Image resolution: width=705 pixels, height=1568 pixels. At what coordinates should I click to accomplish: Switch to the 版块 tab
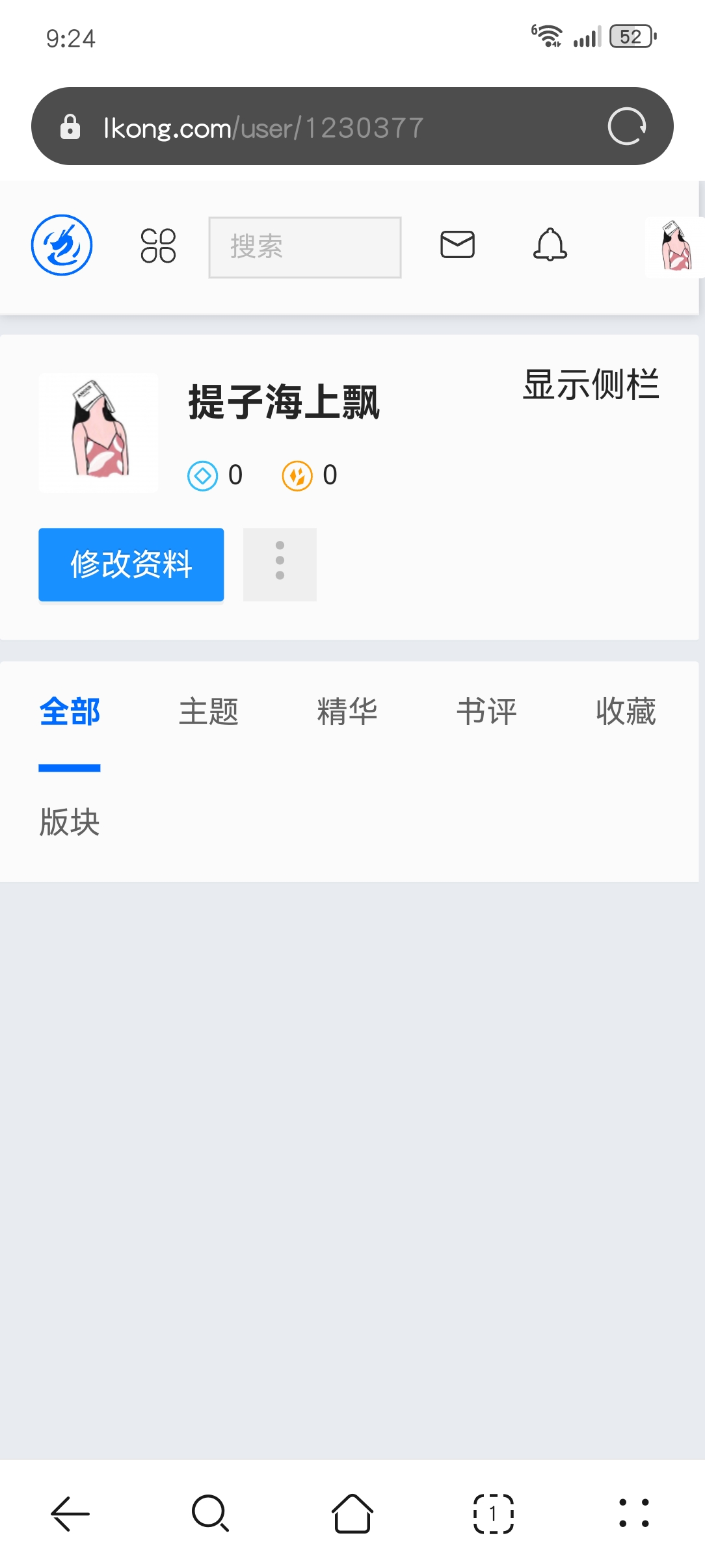[x=70, y=822]
